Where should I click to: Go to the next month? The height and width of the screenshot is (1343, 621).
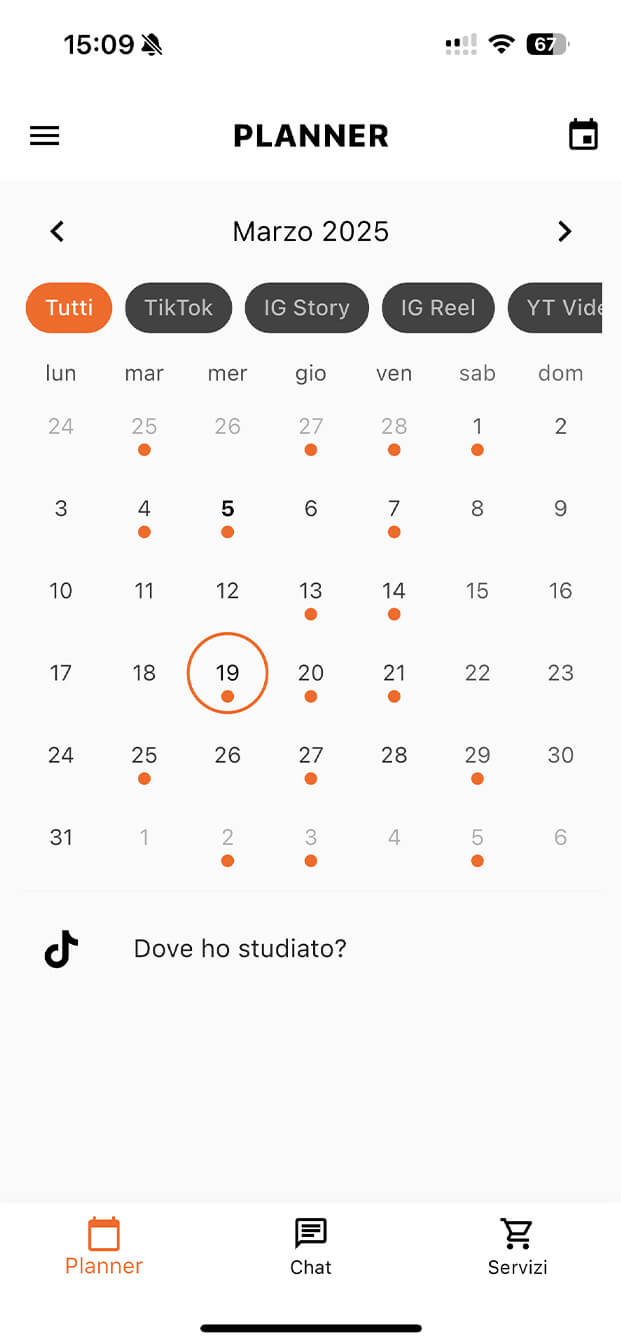pos(564,232)
